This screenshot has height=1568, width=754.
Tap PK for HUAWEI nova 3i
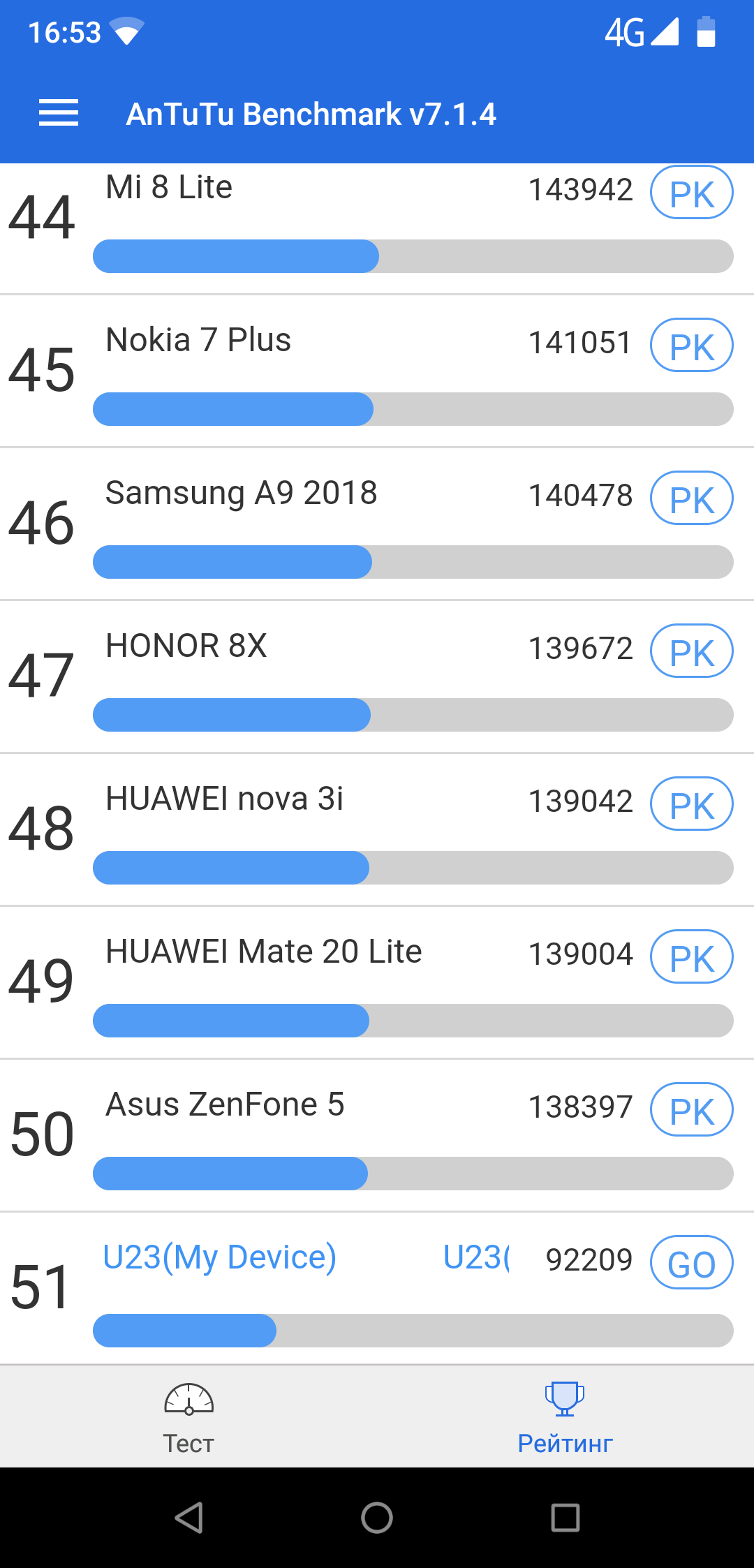[691, 804]
